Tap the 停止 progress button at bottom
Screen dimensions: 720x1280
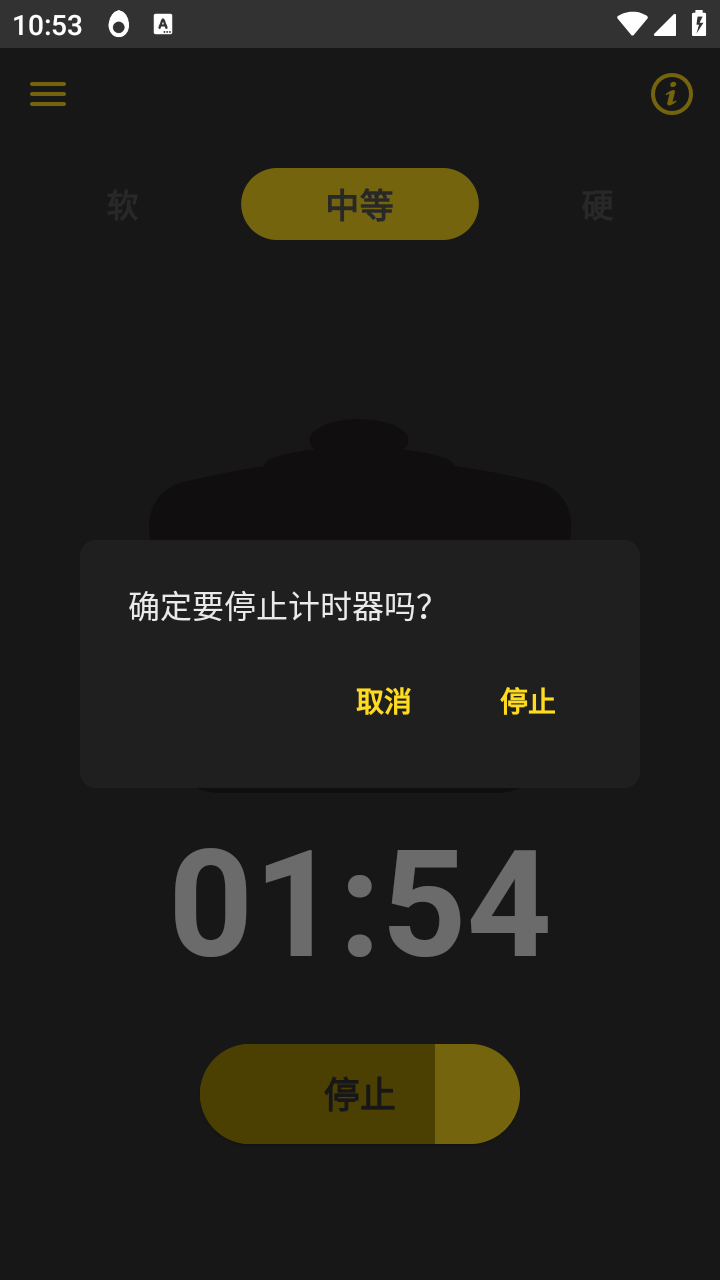tap(359, 1093)
